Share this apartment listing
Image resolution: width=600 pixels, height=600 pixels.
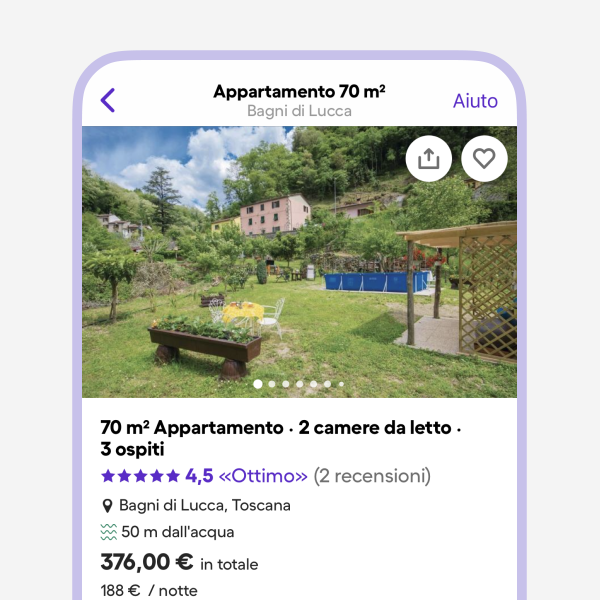point(428,158)
